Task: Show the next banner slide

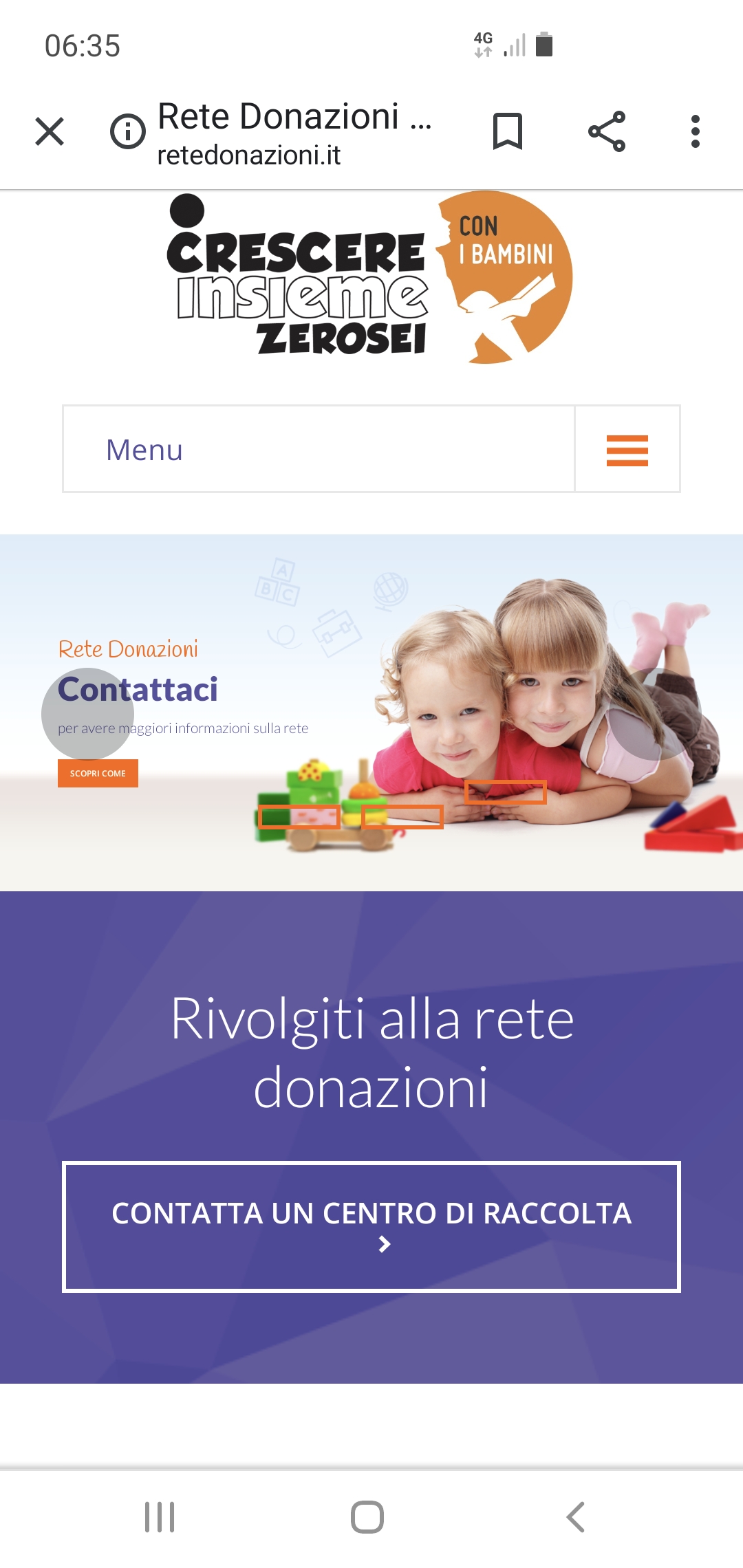Action: coord(657,713)
